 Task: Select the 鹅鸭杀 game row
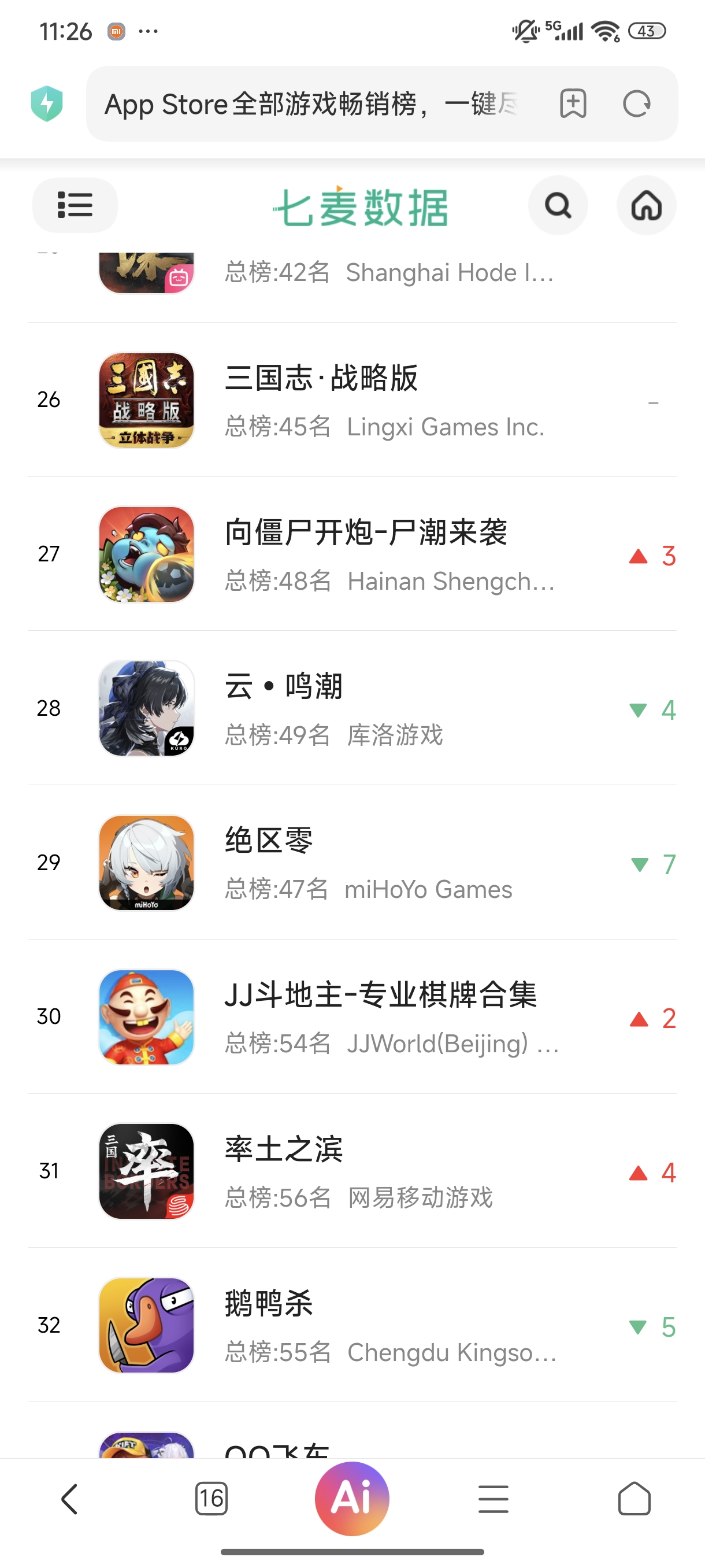352,1325
